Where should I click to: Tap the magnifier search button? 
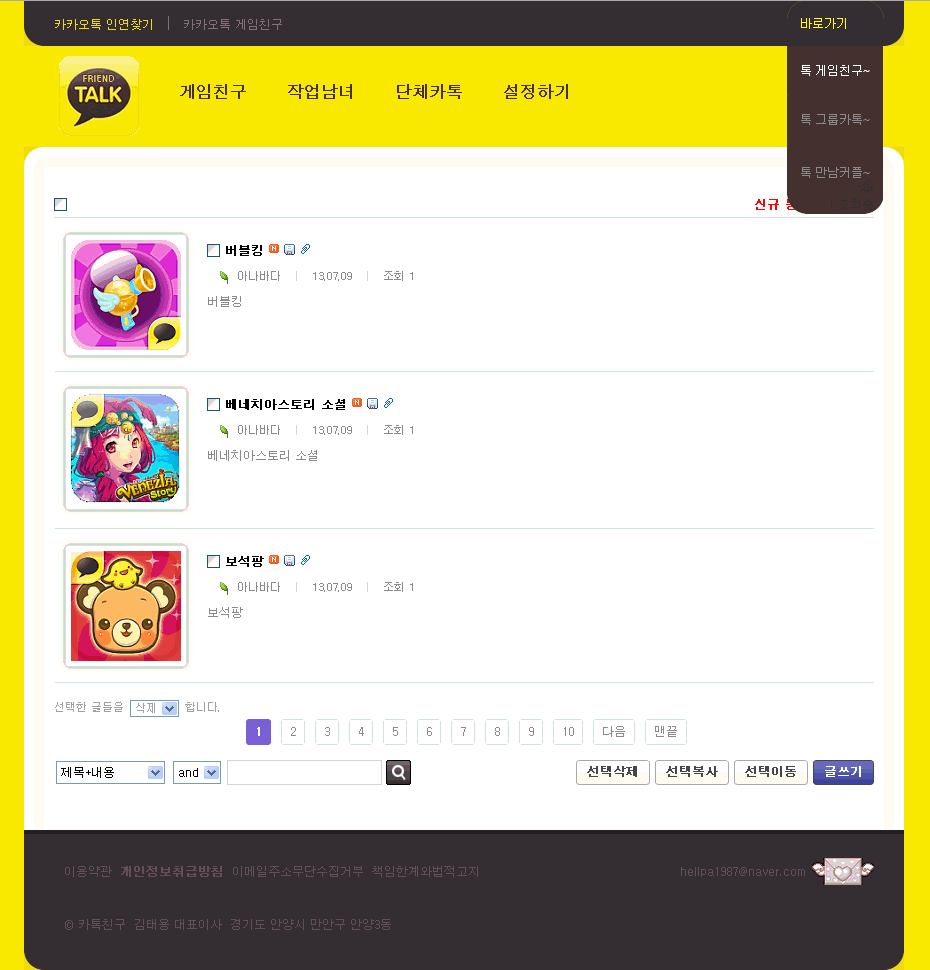[x=398, y=772]
